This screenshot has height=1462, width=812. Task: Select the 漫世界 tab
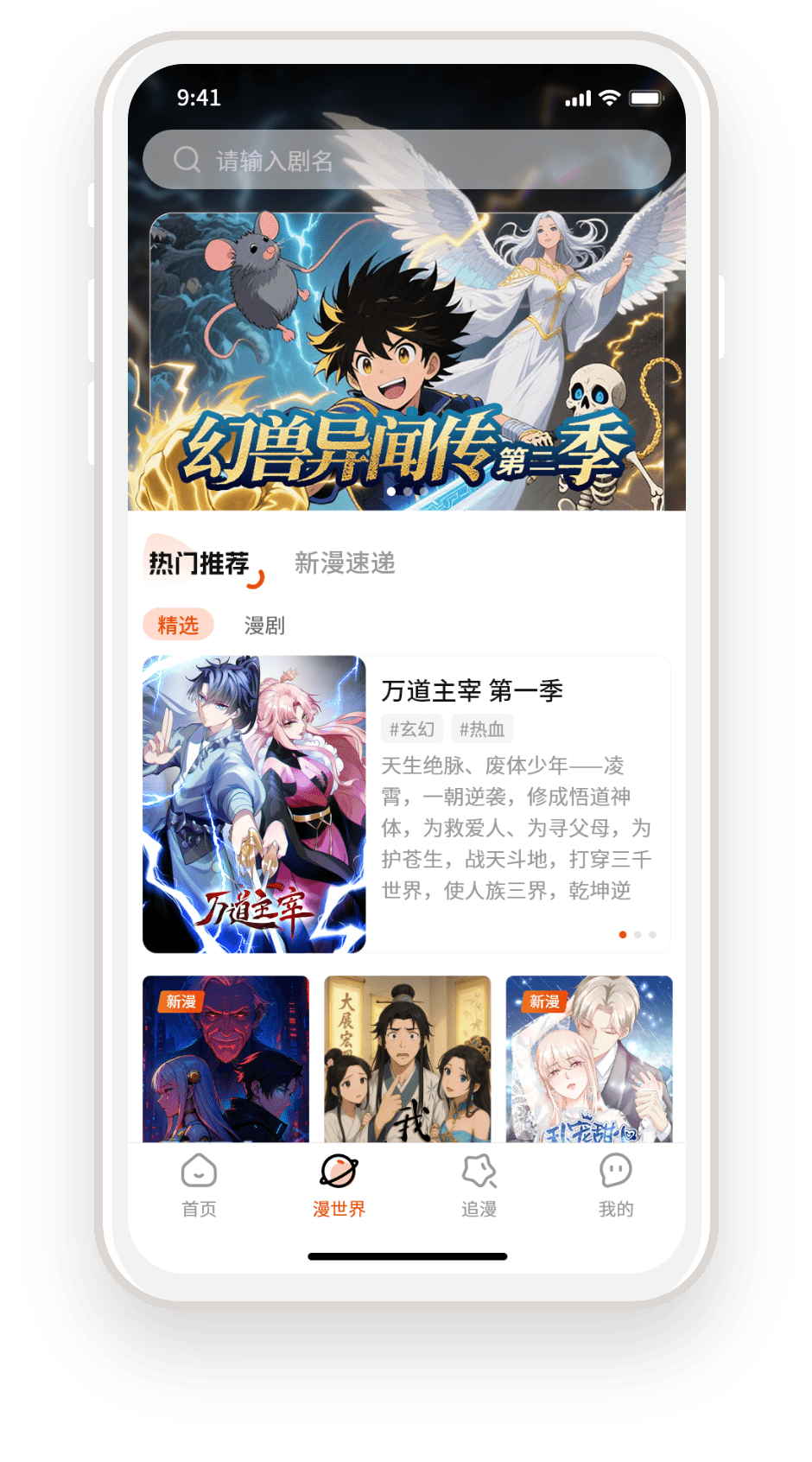(x=339, y=1185)
